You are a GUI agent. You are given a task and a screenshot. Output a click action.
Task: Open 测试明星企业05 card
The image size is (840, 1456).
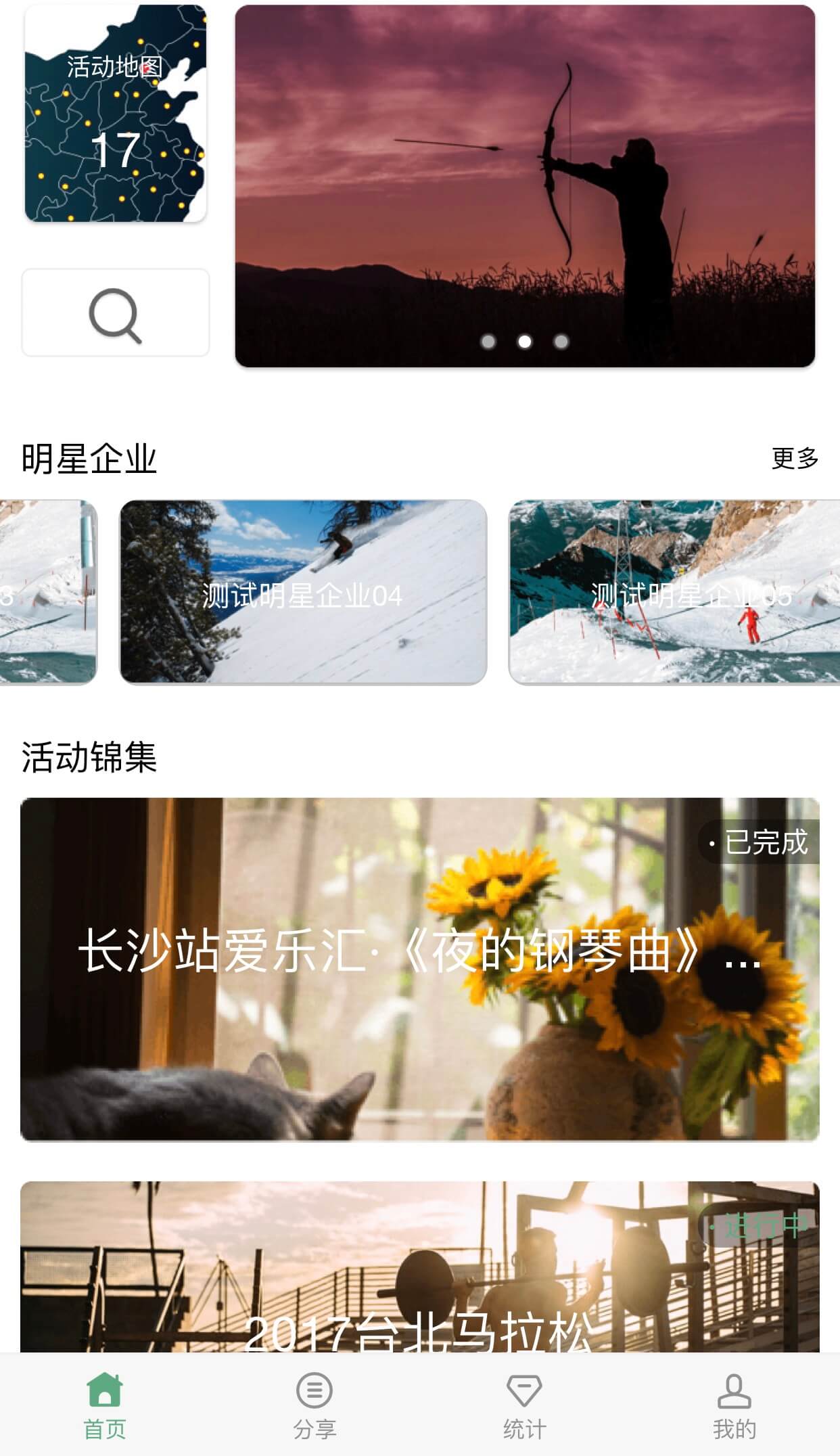[x=674, y=593]
